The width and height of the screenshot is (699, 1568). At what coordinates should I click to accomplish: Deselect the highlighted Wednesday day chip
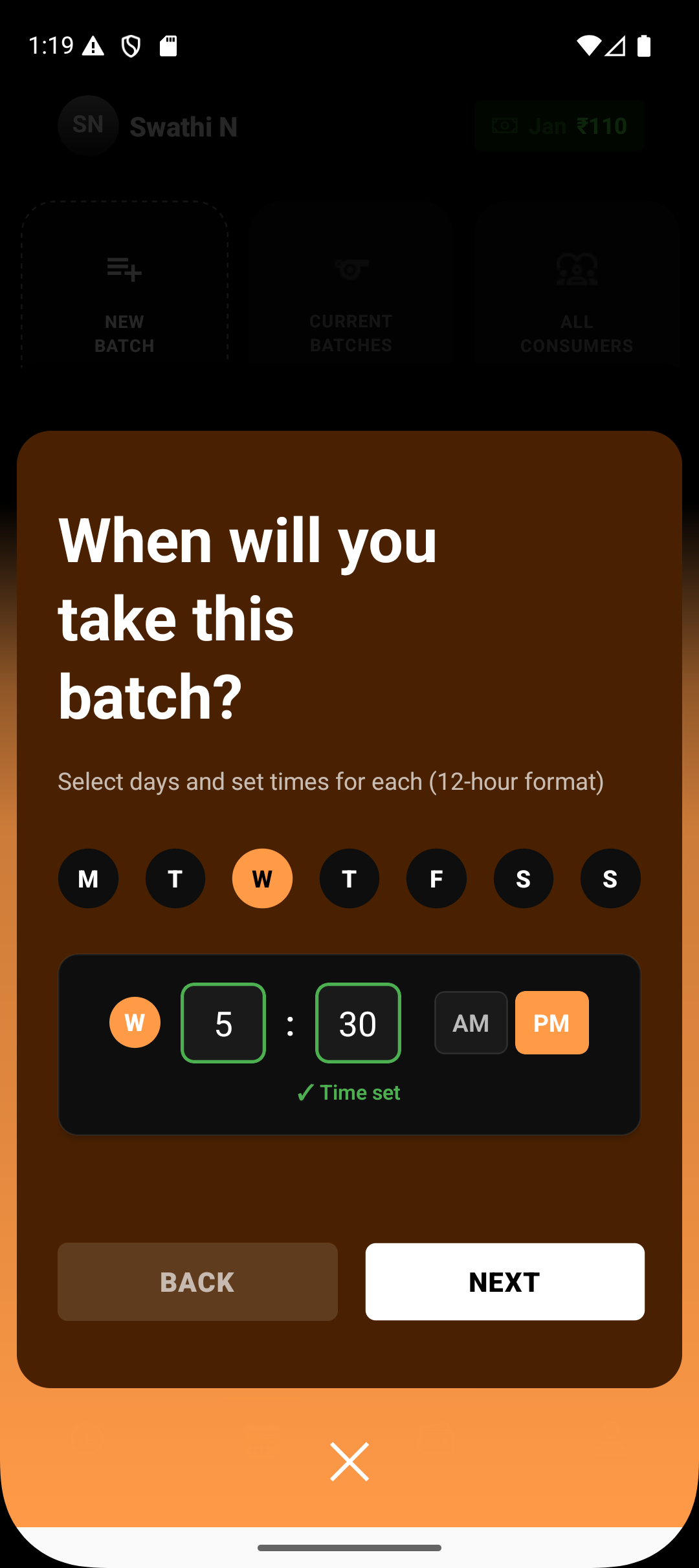[262, 878]
